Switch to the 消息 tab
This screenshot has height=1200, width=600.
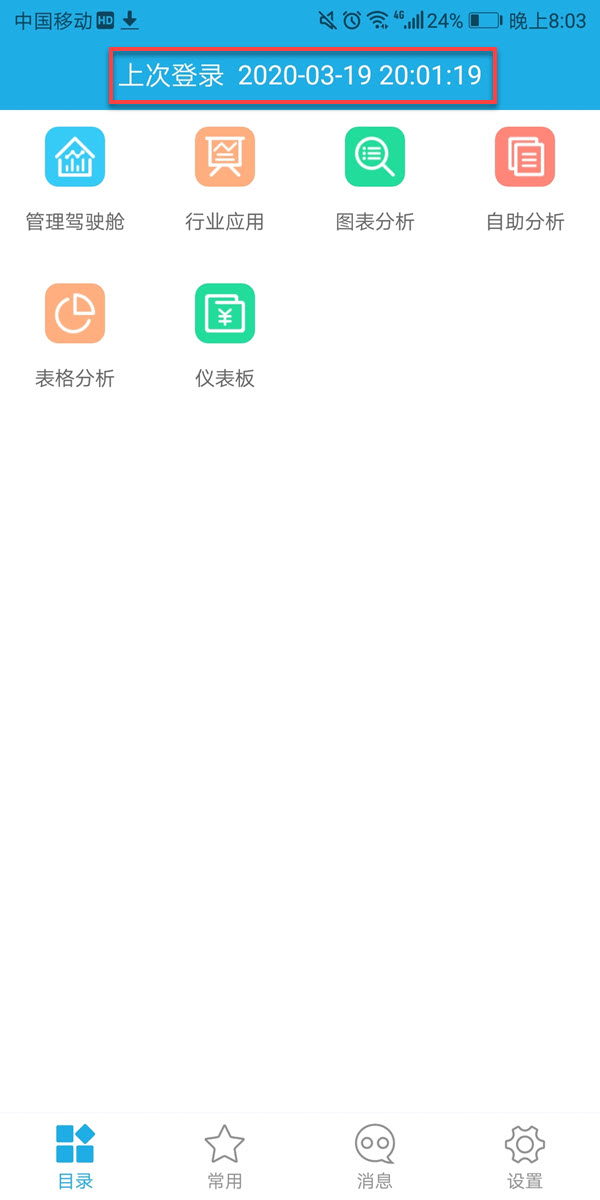(x=375, y=1156)
